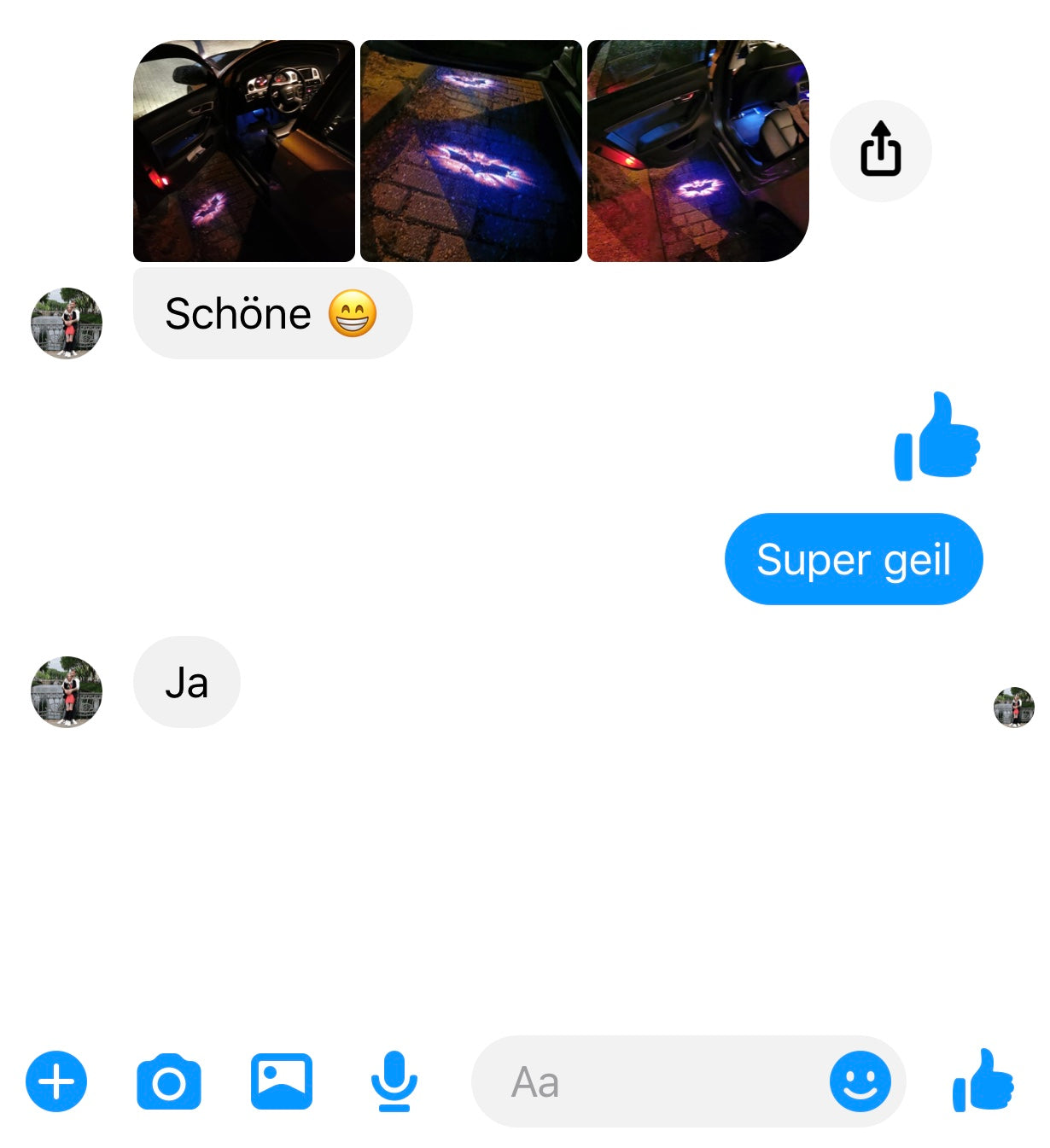Select the share arrow beside the photo row

click(881, 150)
